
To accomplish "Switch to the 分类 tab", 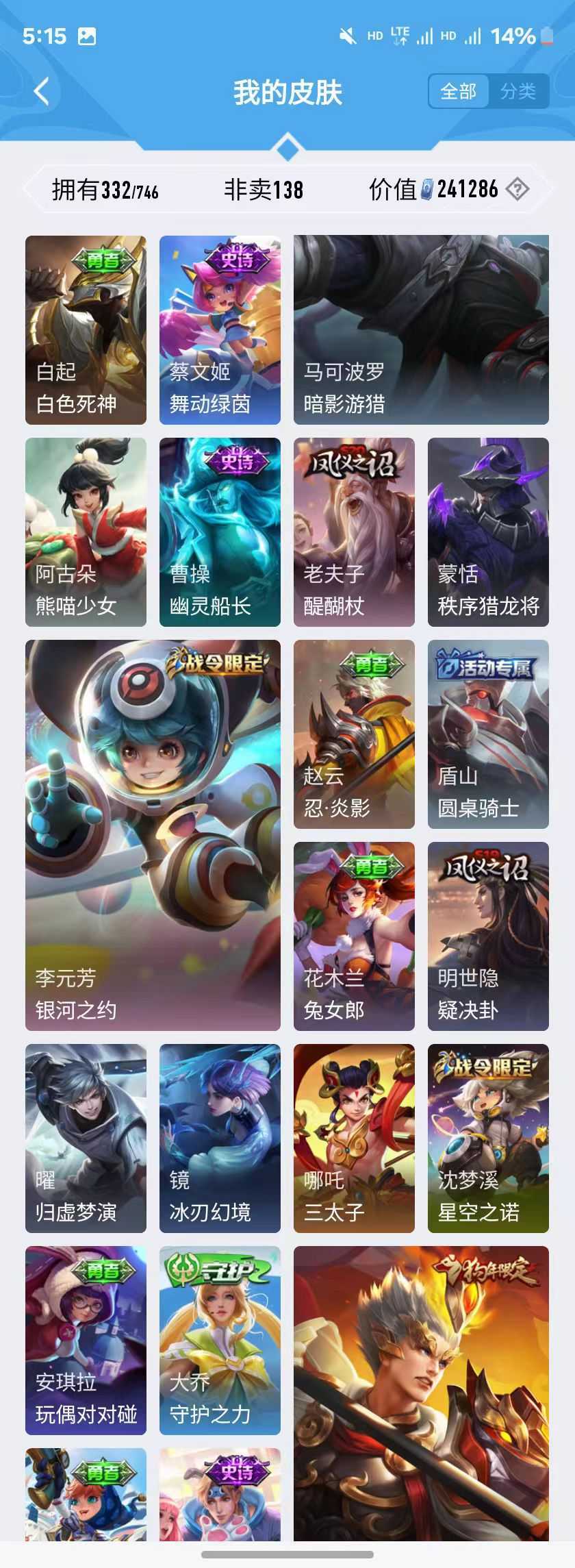I will [x=517, y=91].
